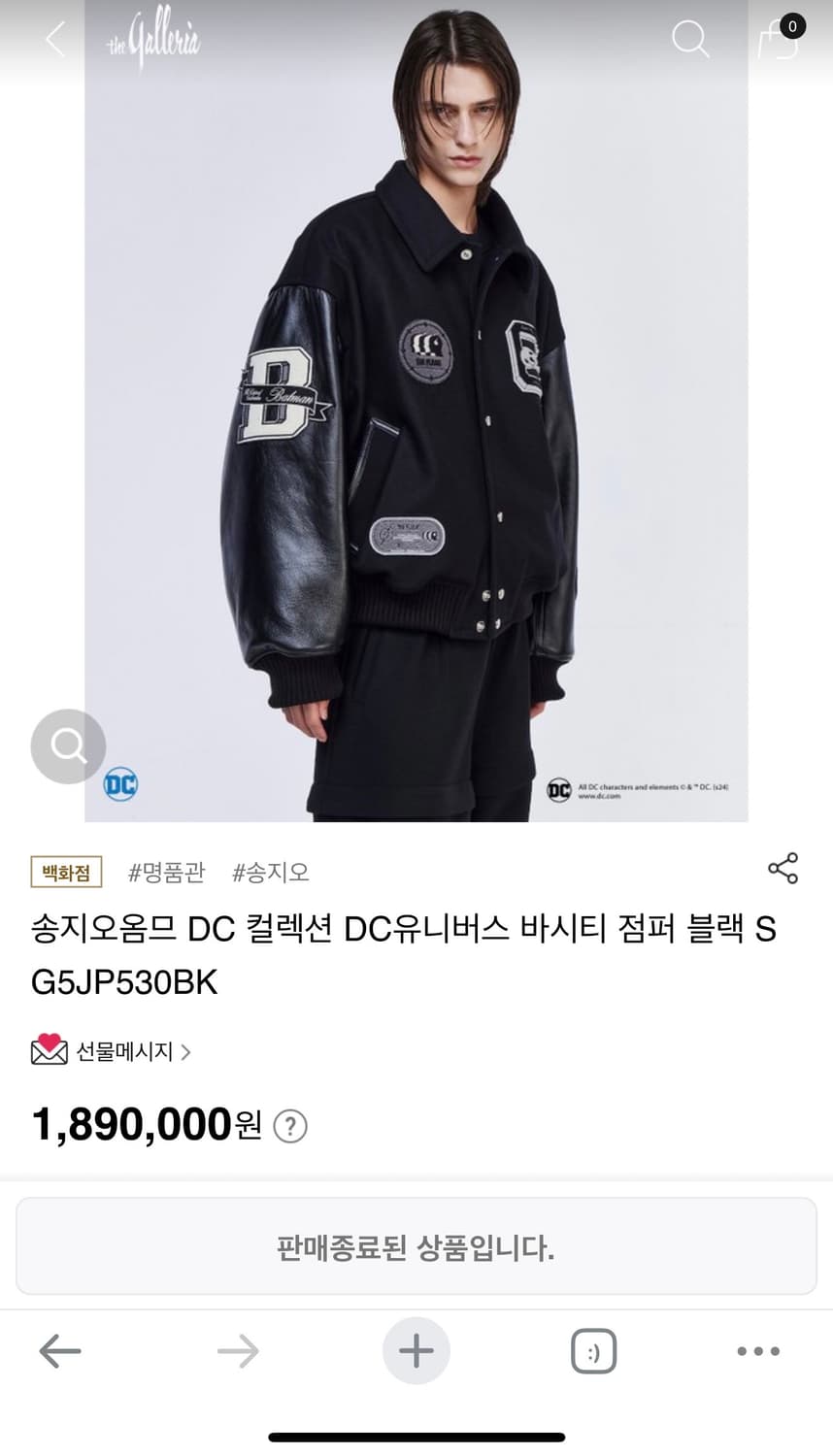Tap the image zoom magnifier on the photo

point(68,745)
